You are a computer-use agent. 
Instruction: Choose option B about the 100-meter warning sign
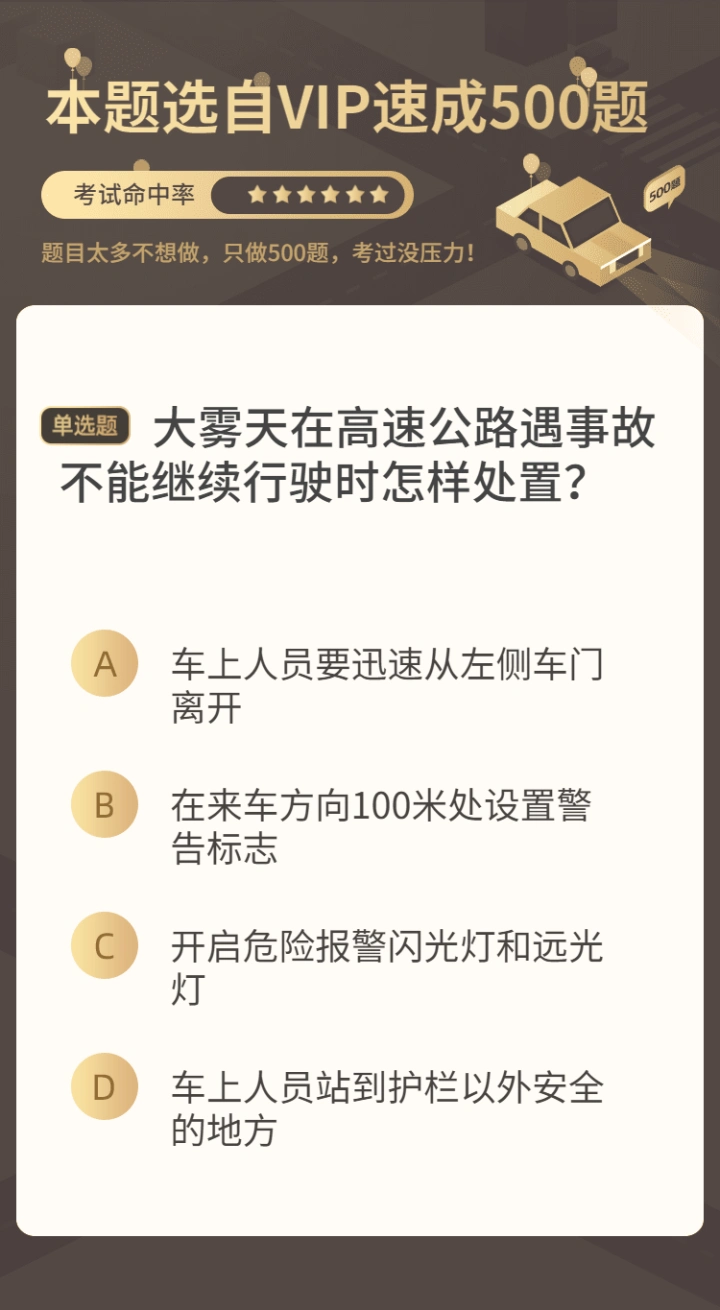[105, 805]
